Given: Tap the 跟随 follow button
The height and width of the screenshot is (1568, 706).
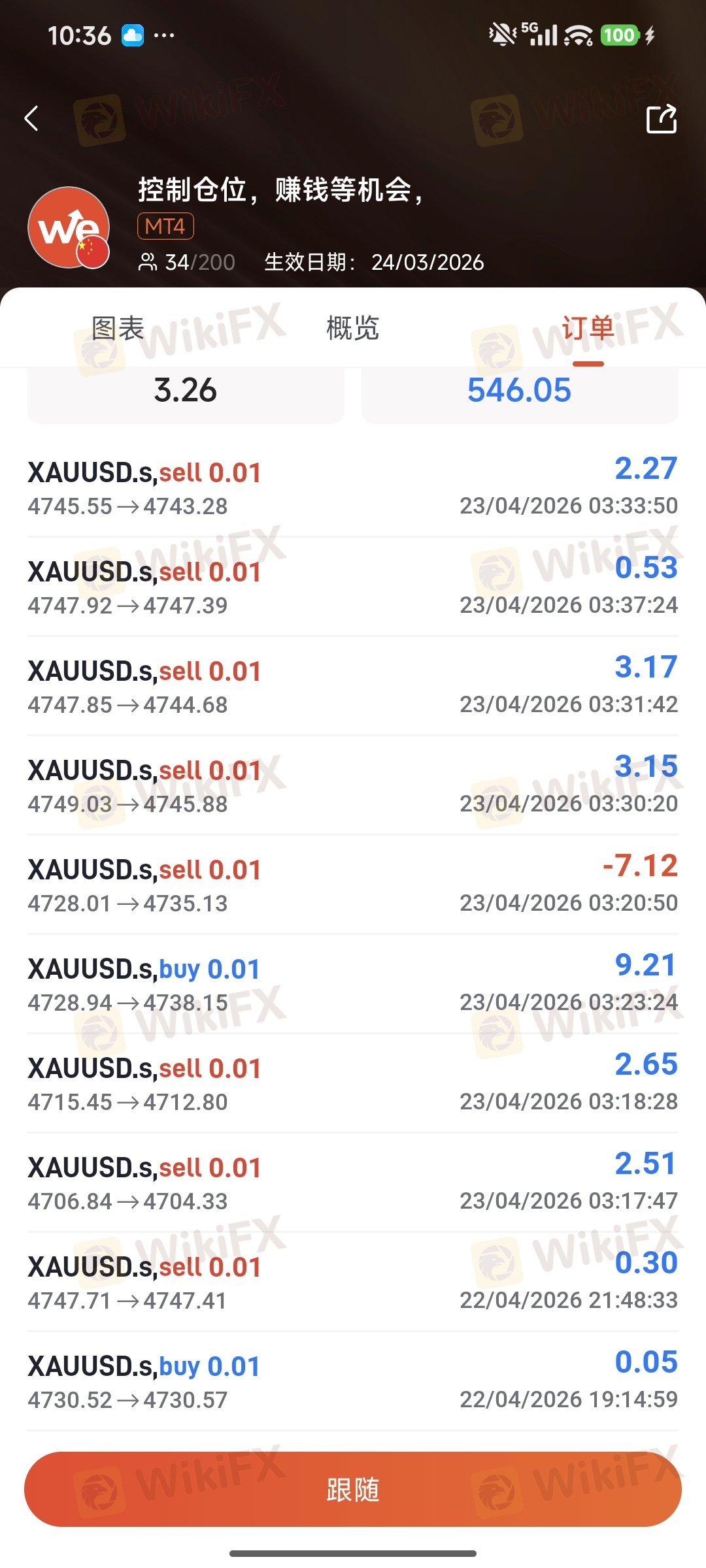Looking at the screenshot, I should (353, 1489).
